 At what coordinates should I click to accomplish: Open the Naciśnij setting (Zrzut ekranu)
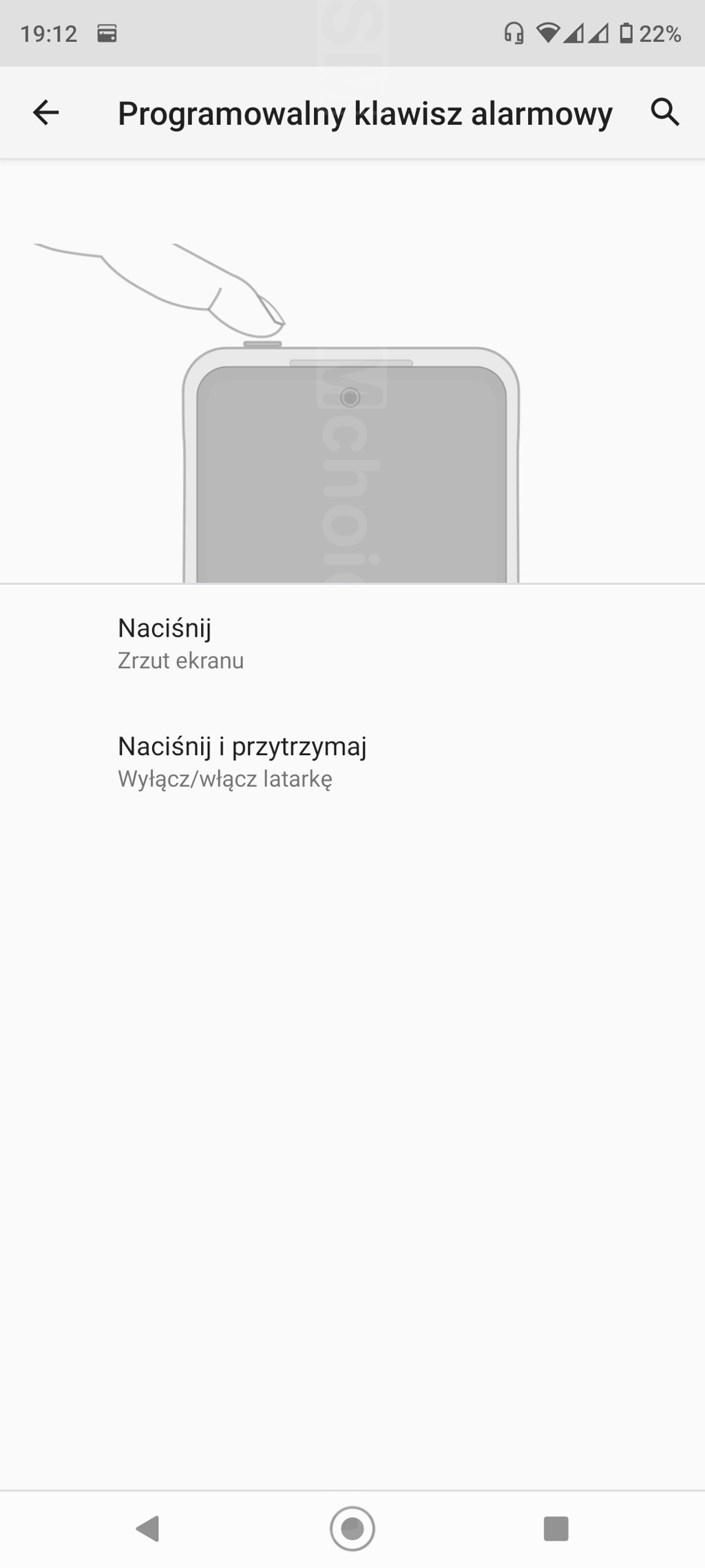[x=352, y=643]
